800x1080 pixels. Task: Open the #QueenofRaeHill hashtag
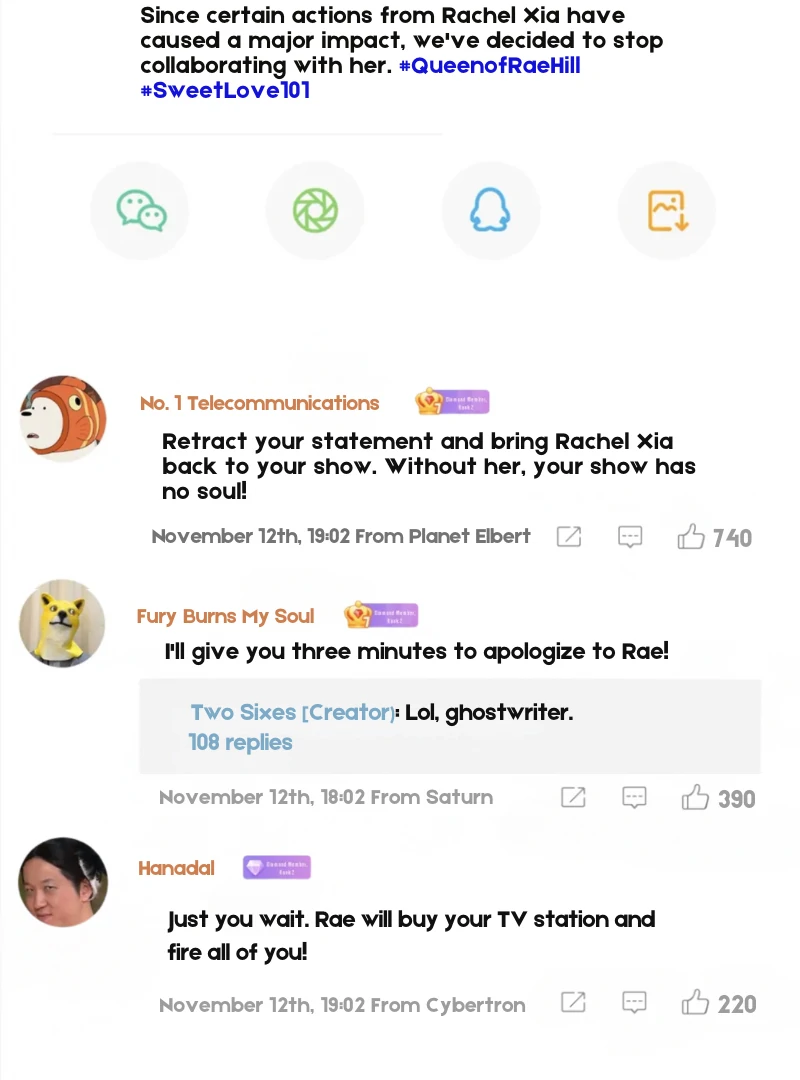coord(489,66)
